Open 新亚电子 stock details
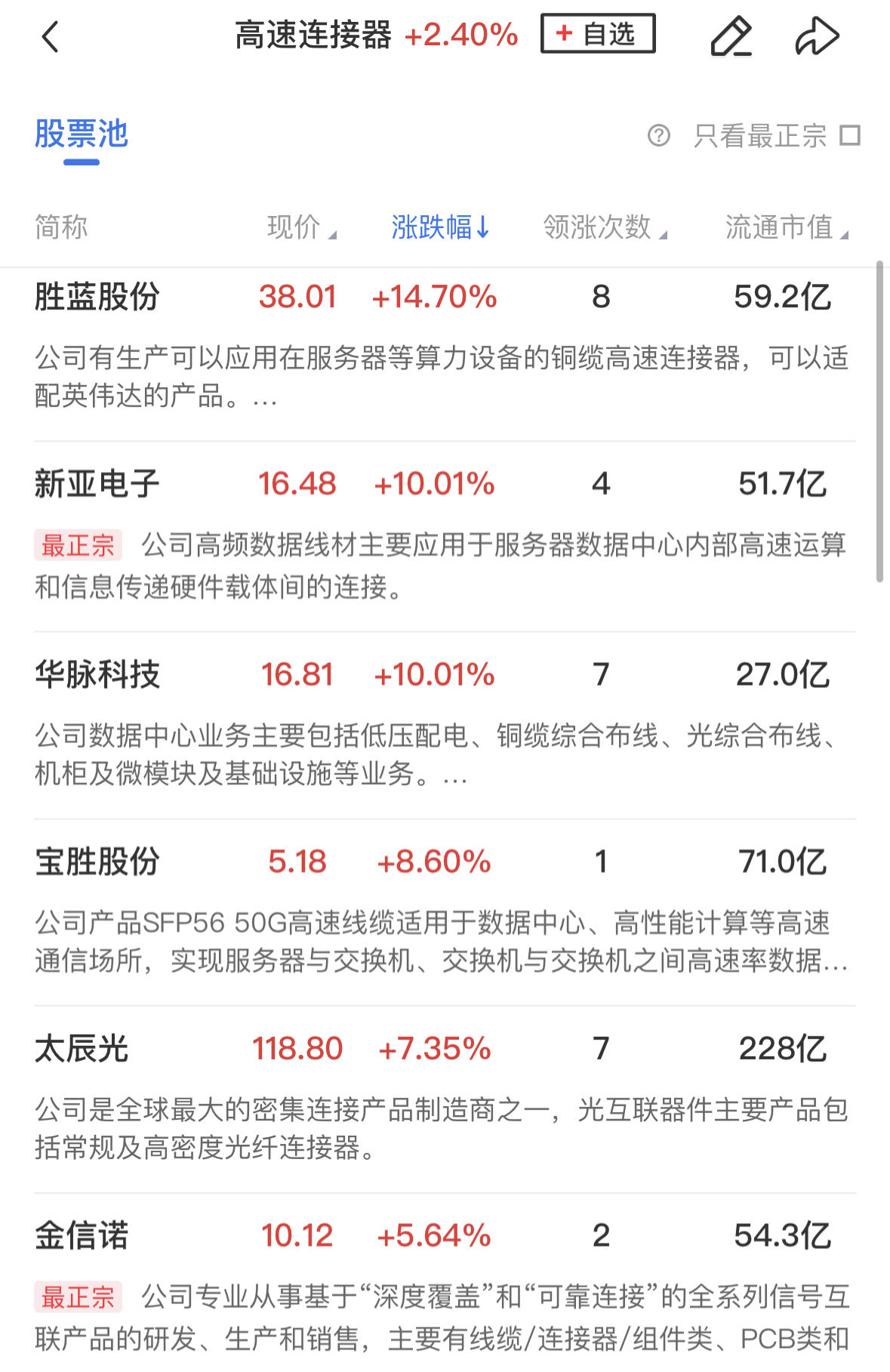The height and width of the screenshot is (1372, 890). click(x=97, y=484)
